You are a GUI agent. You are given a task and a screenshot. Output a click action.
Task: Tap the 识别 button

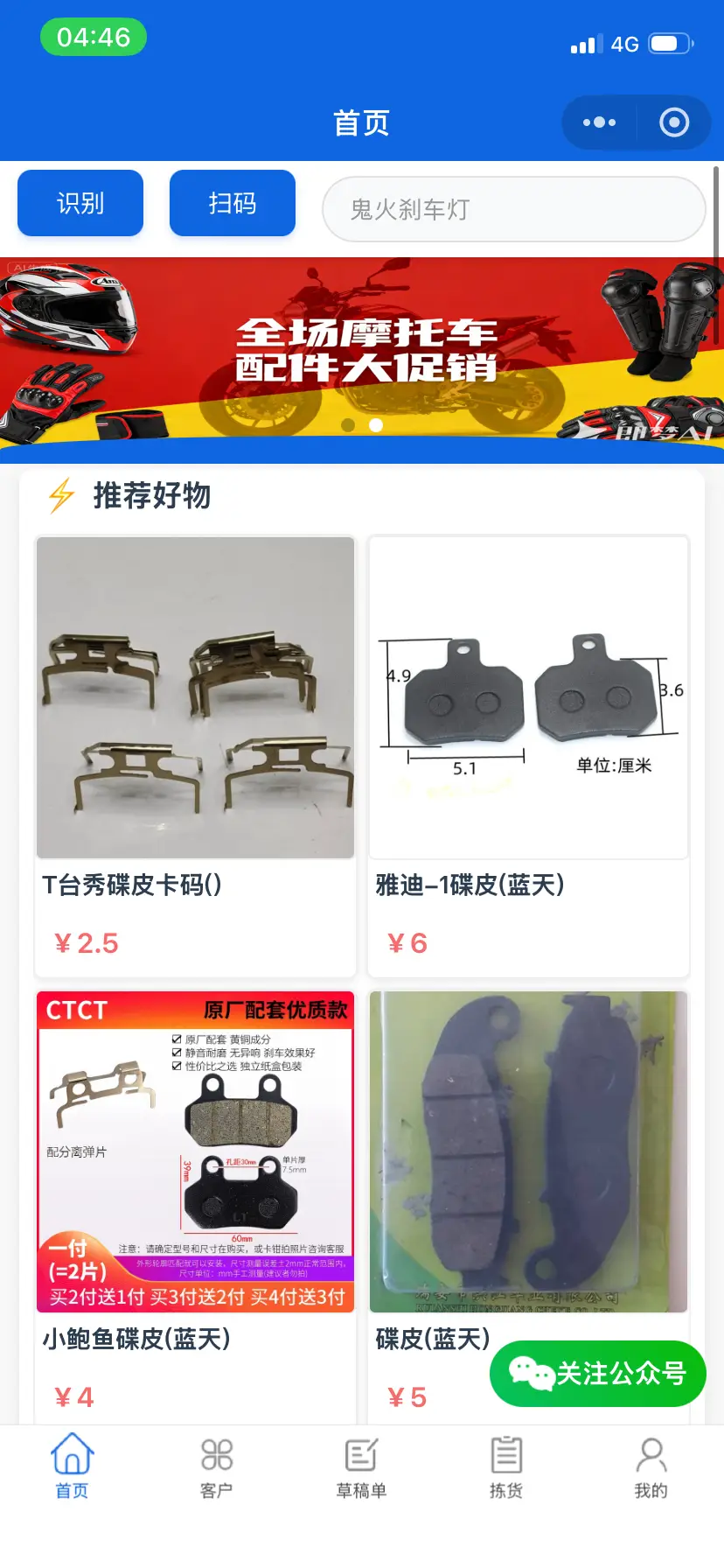(80, 203)
